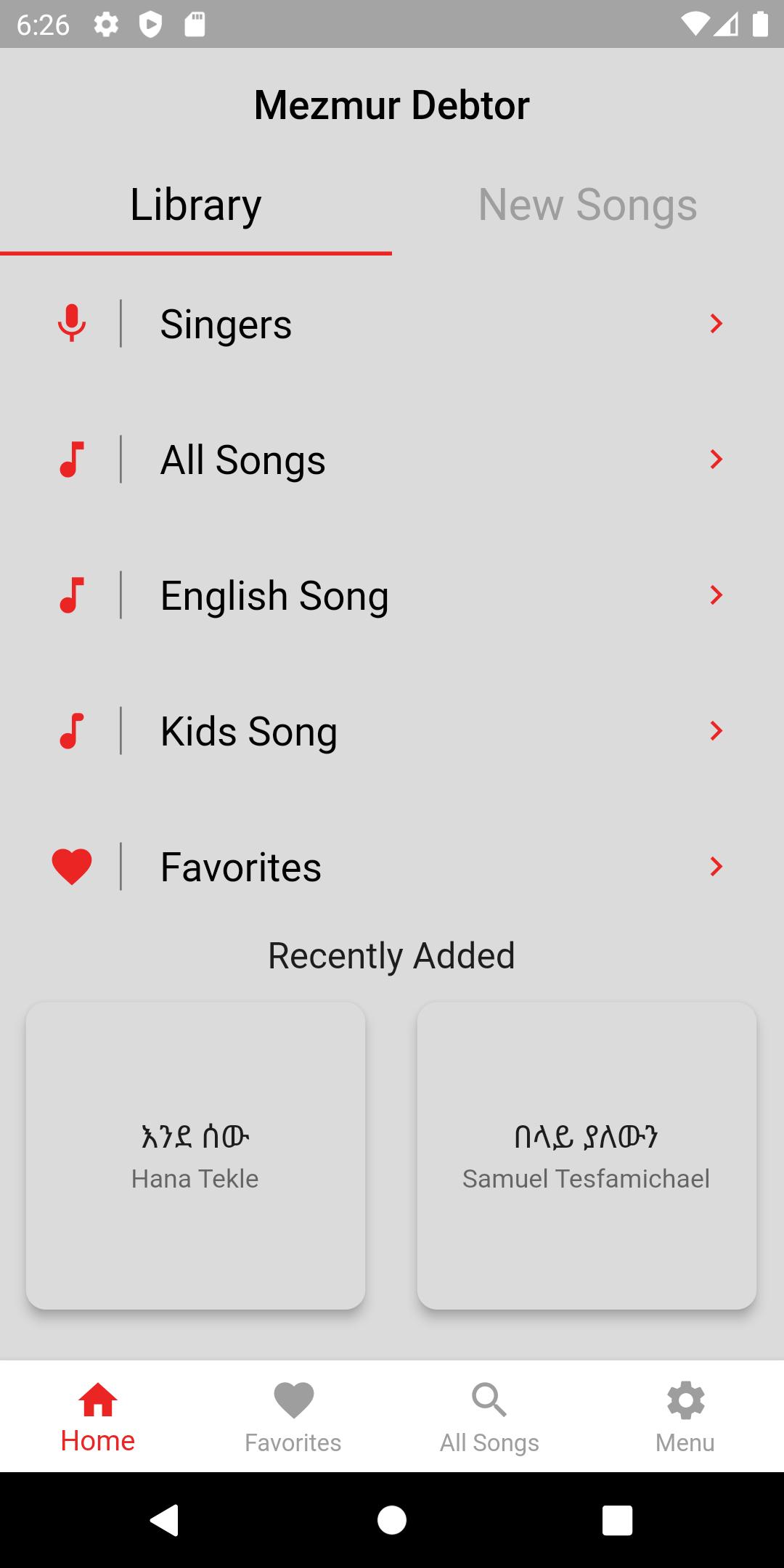Switch to the New Songs tab
Screen dimensions: 784x1568
tap(587, 205)
